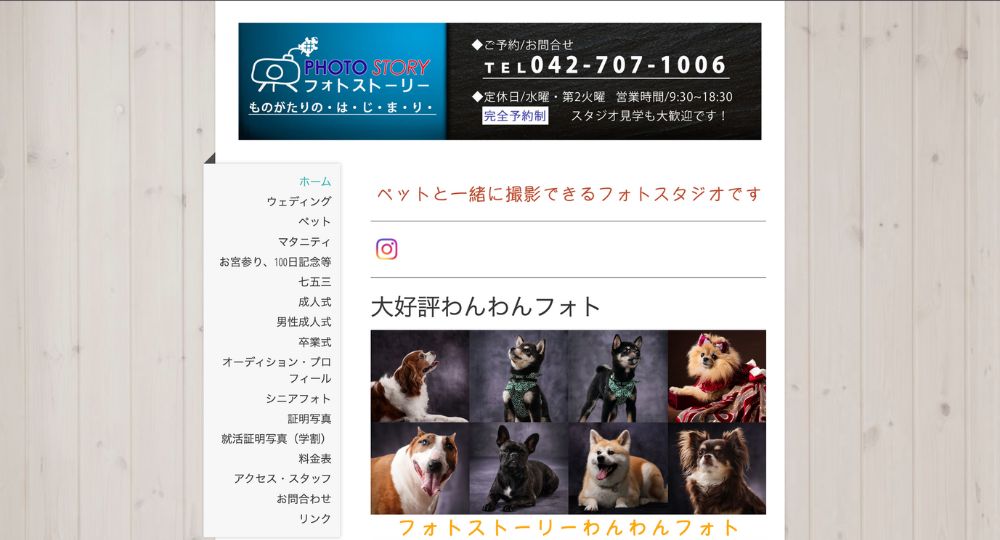
Task: Open the Instagram icon link
Action: [x=386, y=249]
